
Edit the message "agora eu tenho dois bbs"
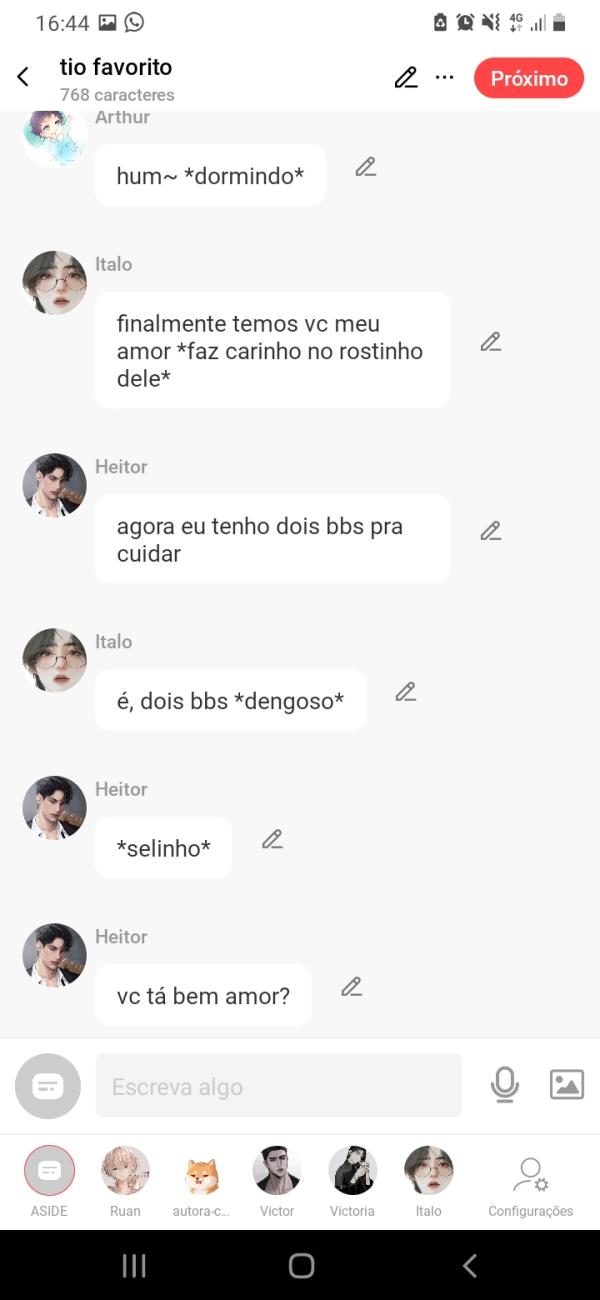(x=490, y=531)
